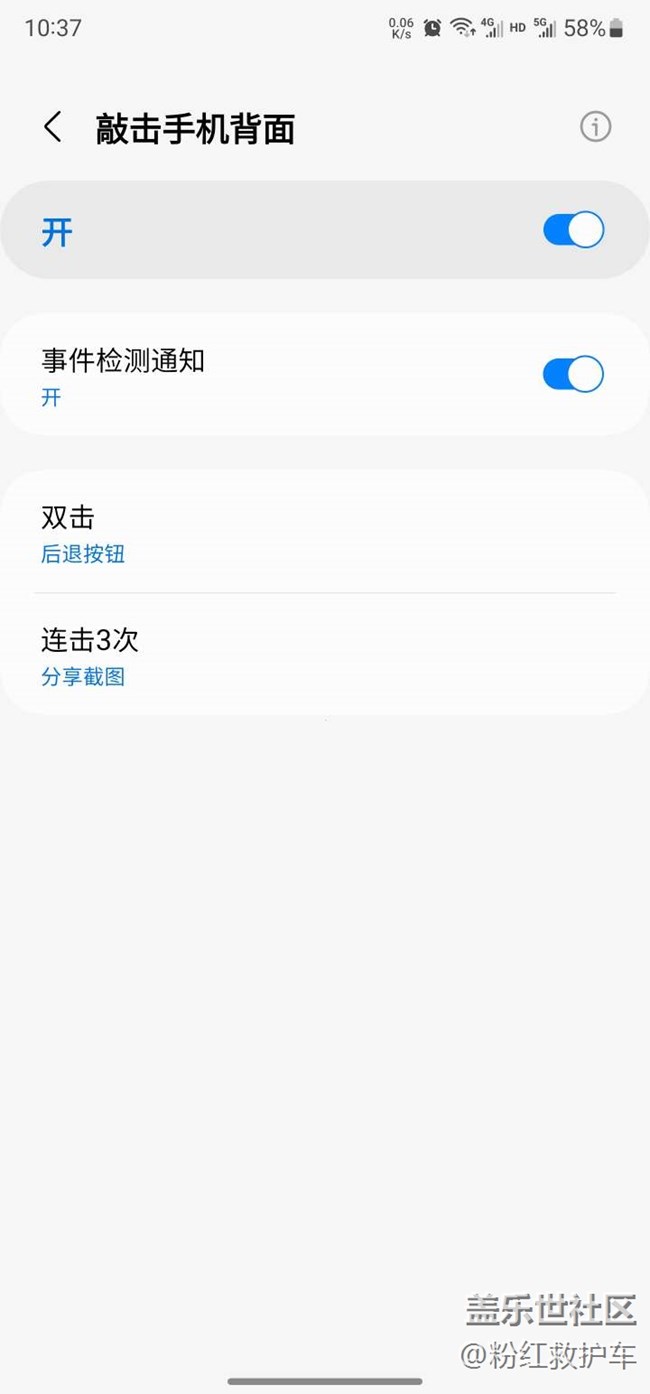Open the 连击3次 action setting
Screen dimensions: 650x1394
tap(324, 656)
